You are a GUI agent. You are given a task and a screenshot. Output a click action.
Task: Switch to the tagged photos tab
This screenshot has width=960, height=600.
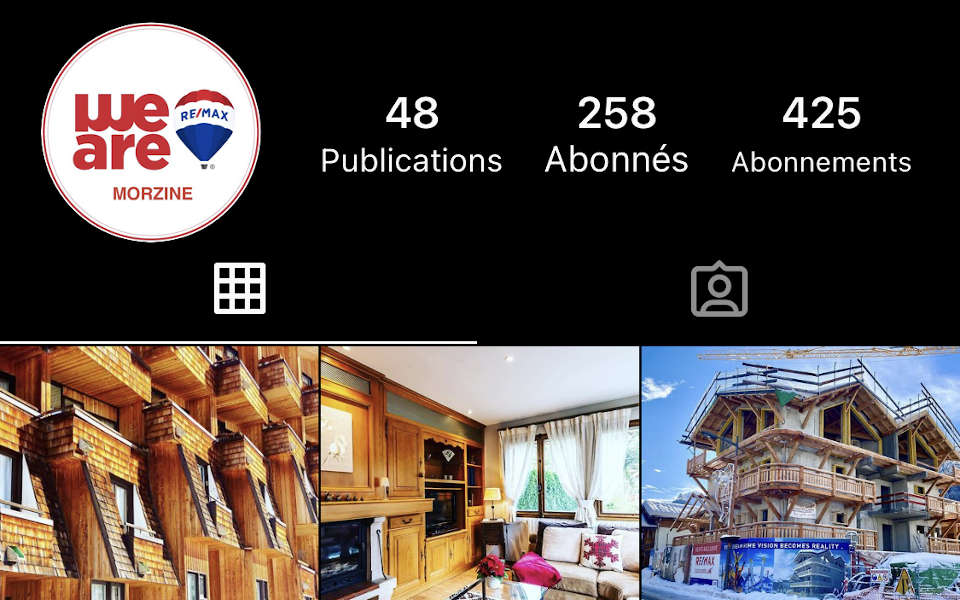coord(719,290)
